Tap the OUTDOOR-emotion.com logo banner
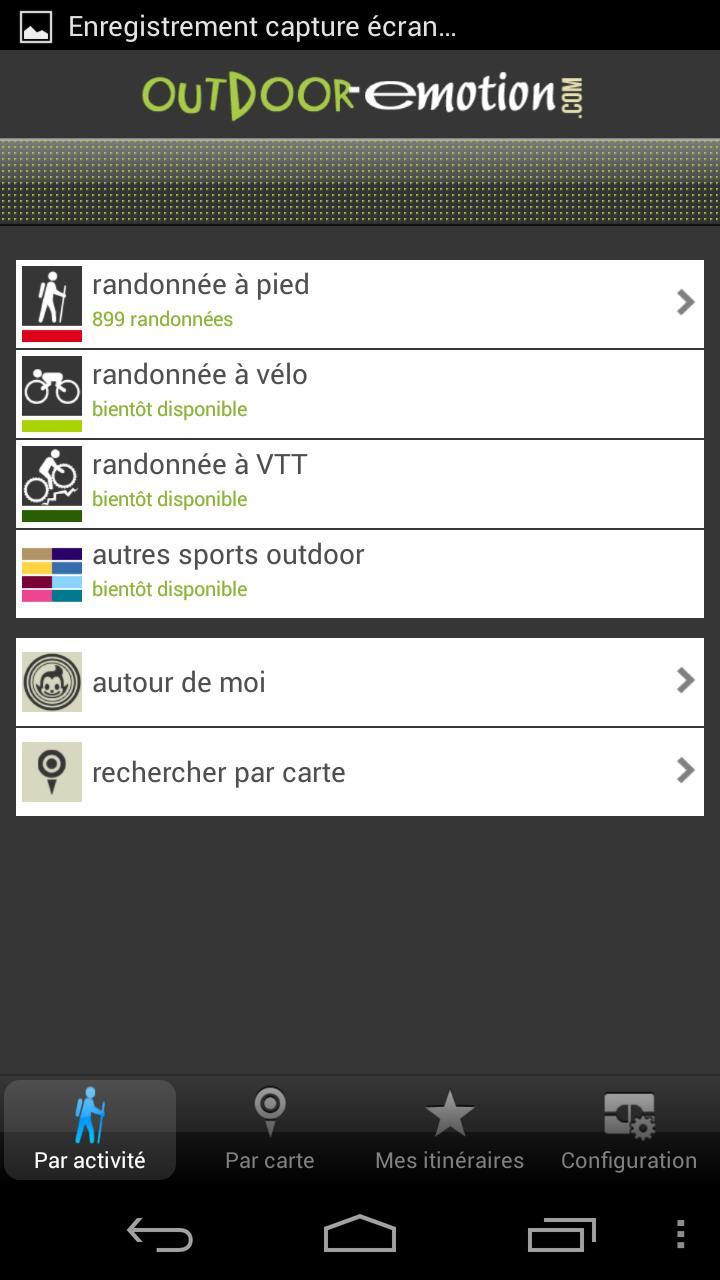The height and width of the screenshot is (1280, 720). coord(360,95)
